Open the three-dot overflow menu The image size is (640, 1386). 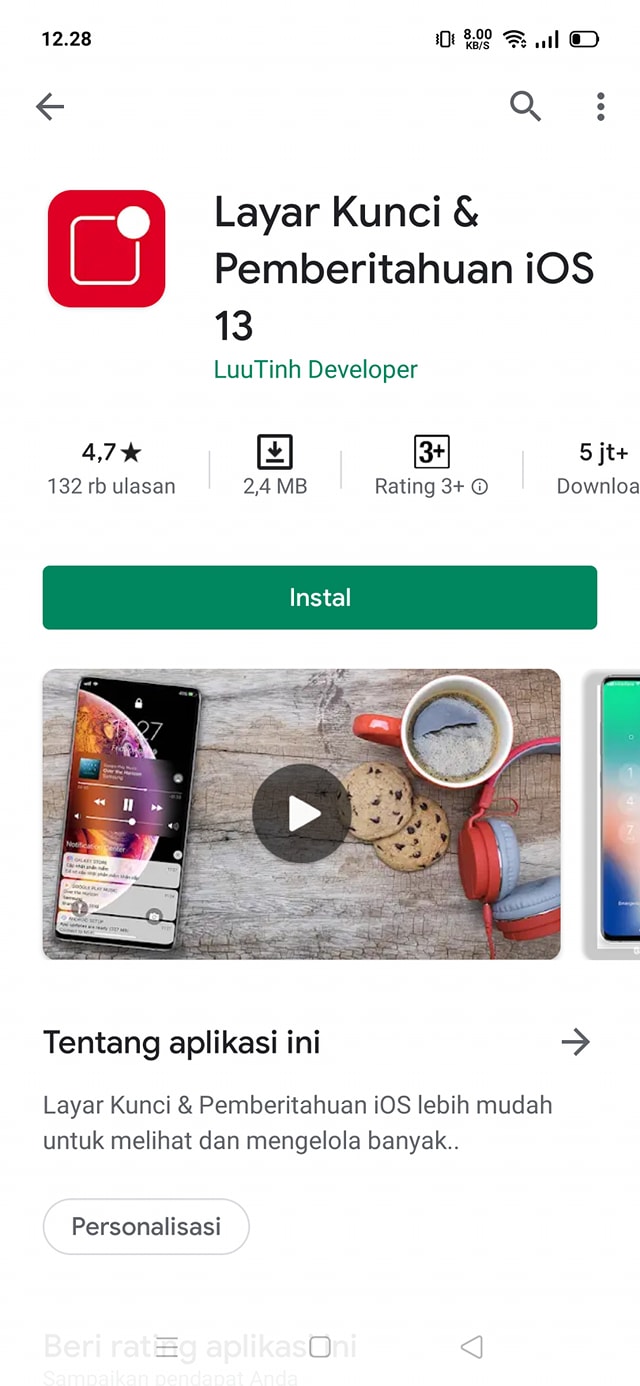pos(600,106)
